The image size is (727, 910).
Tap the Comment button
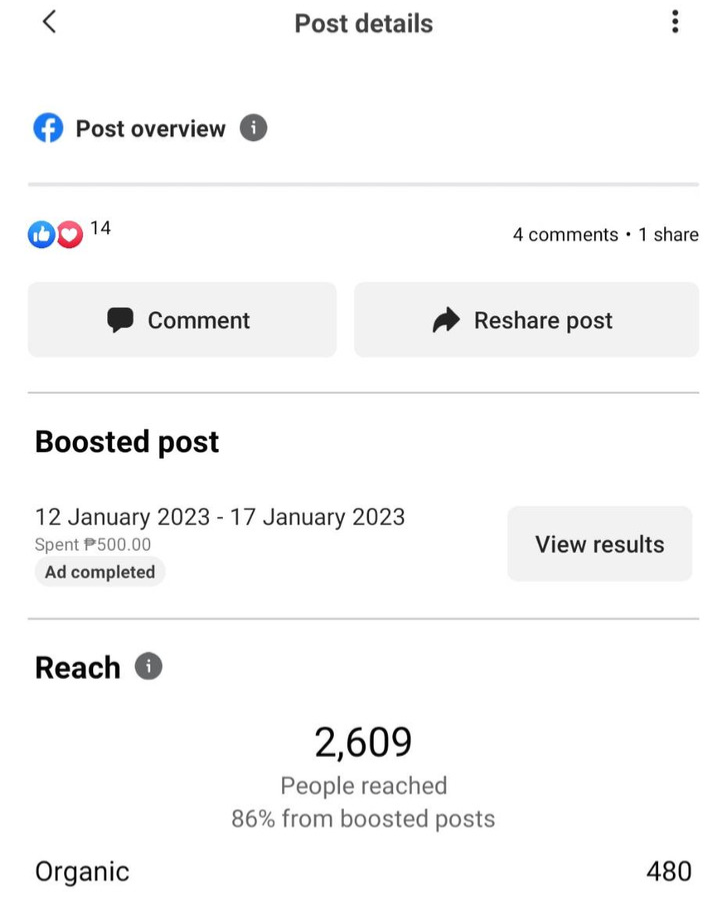(182, 320)
